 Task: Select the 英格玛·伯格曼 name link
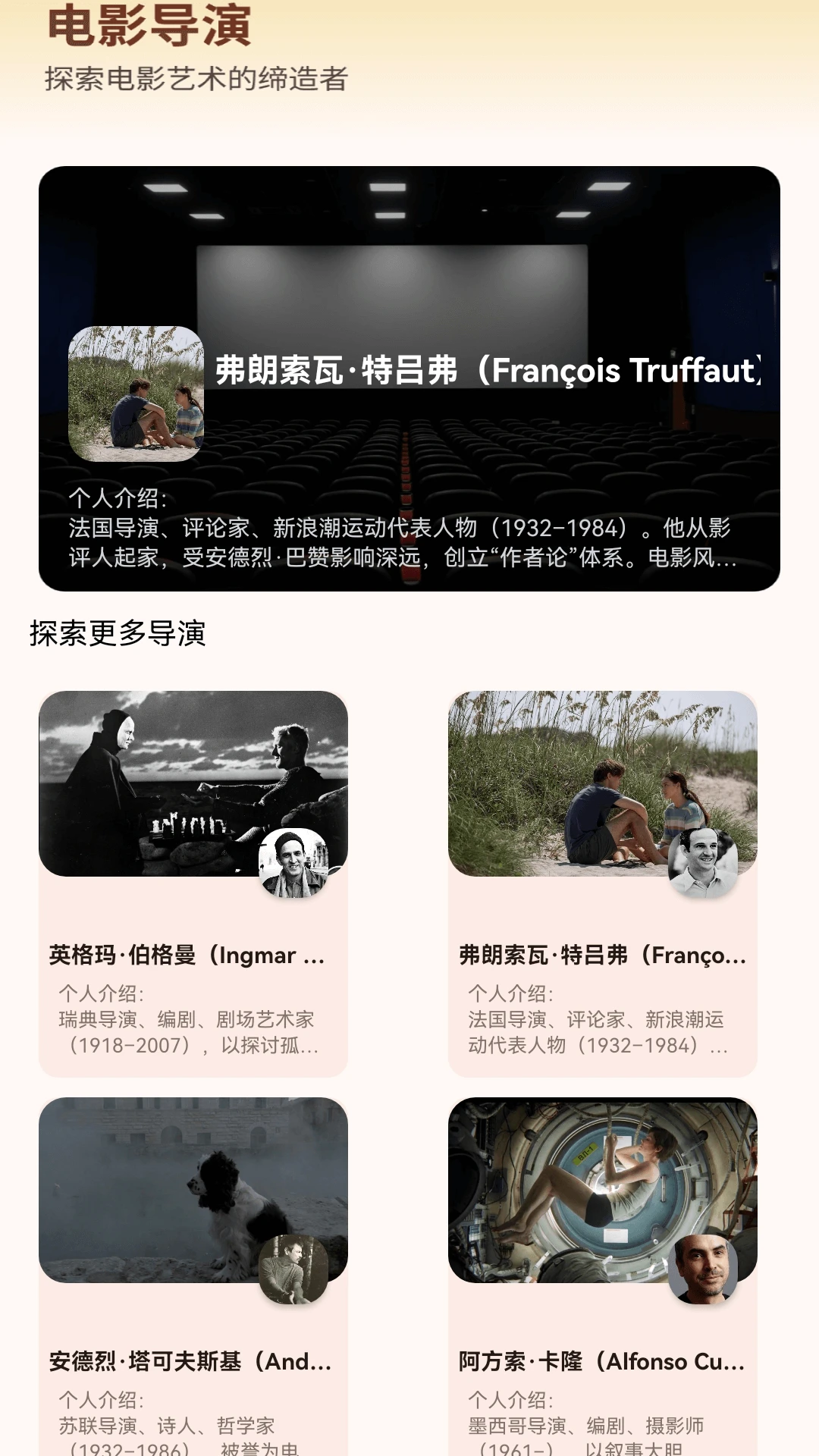coord(187,955)
